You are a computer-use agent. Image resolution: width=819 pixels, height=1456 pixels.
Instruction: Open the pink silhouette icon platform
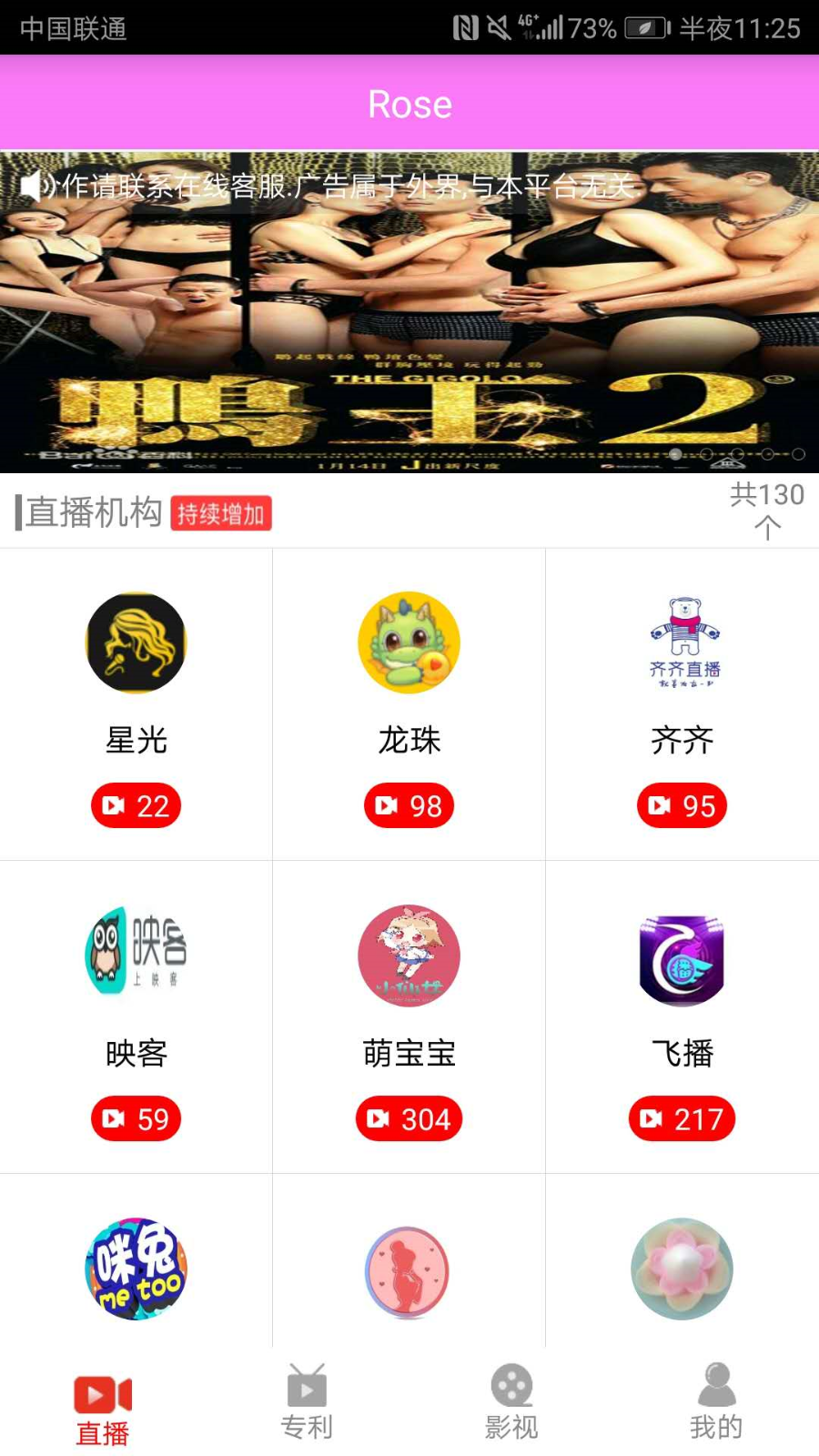[x=408, y=1271]
